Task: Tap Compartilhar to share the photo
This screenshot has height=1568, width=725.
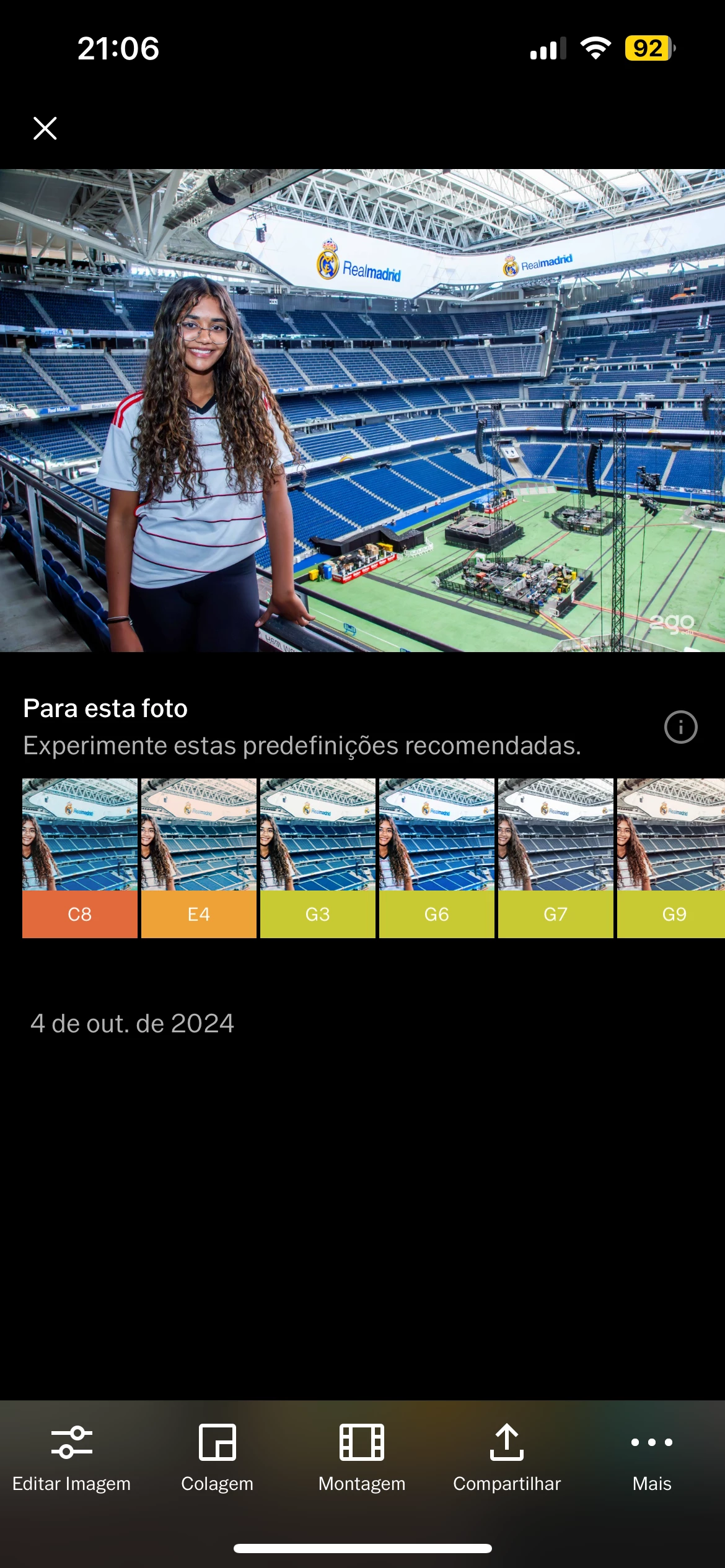Action: point(507,1458)
